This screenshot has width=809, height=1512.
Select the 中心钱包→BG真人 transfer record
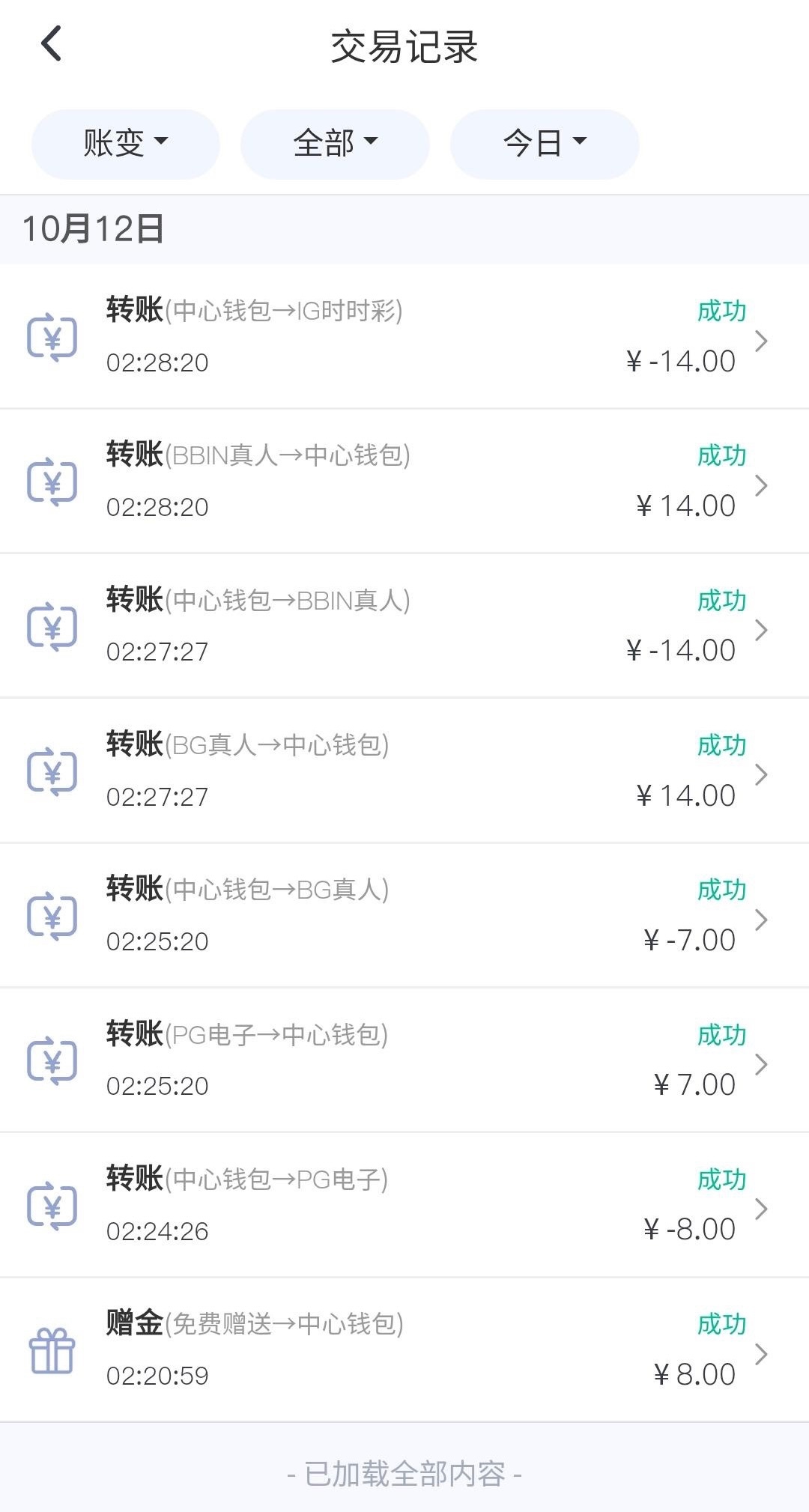pyautogui.click(x=404, y=915)
